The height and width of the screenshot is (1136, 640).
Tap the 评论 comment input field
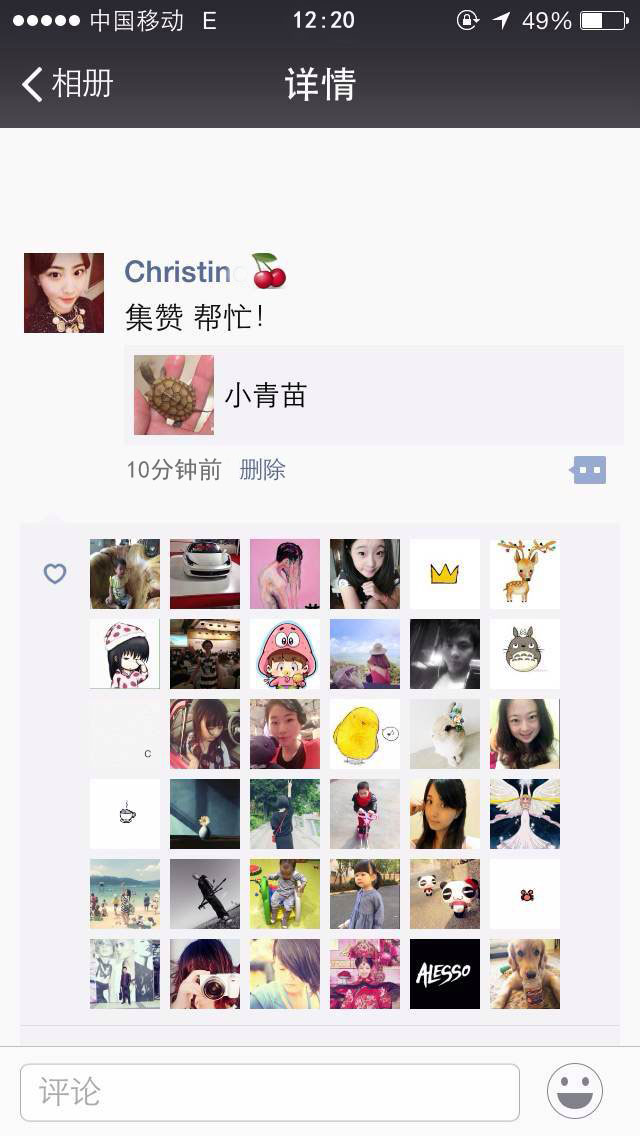[x=270, y=1092]
